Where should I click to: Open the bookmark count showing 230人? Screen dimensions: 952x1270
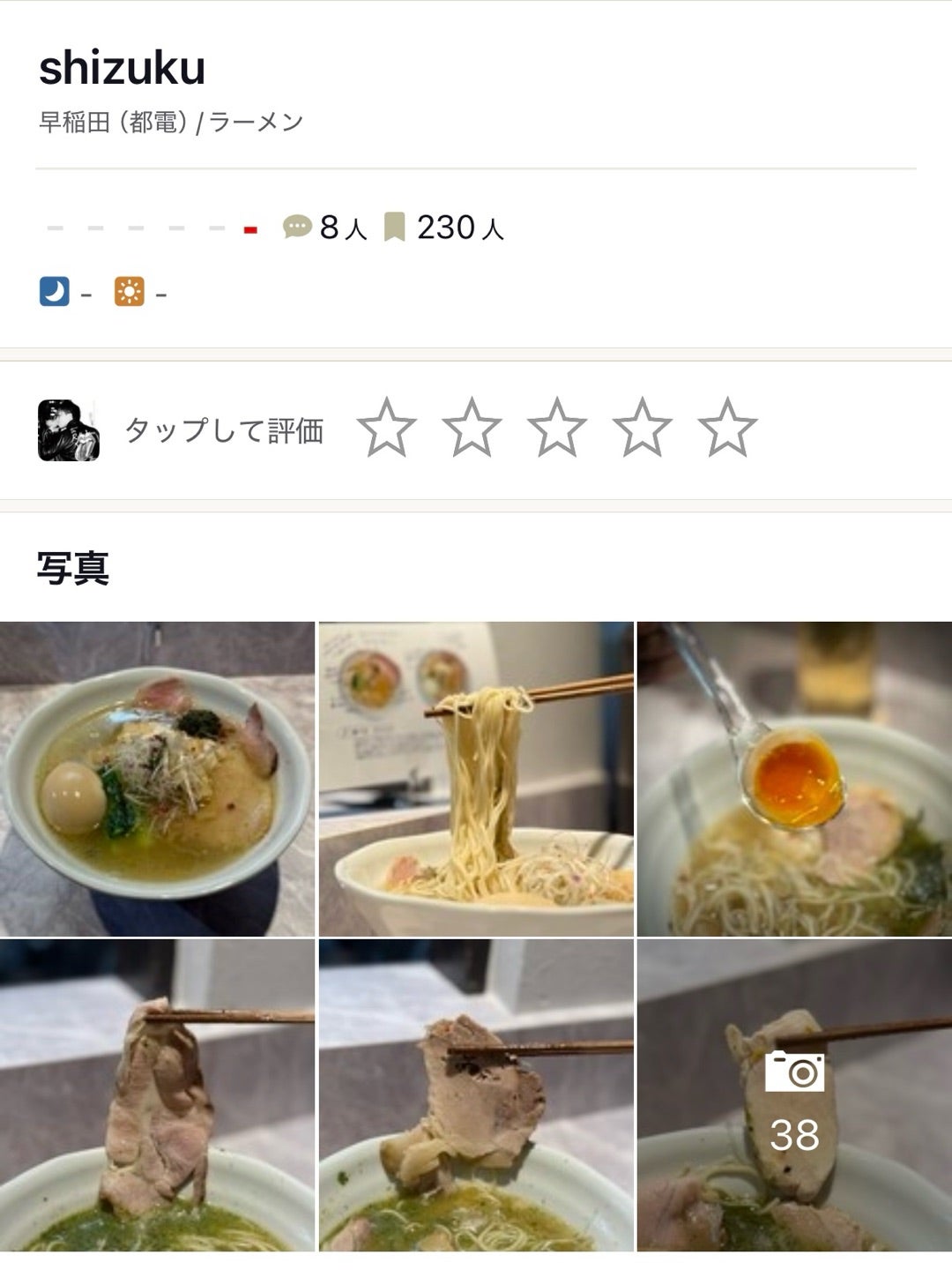pos(444,228)
